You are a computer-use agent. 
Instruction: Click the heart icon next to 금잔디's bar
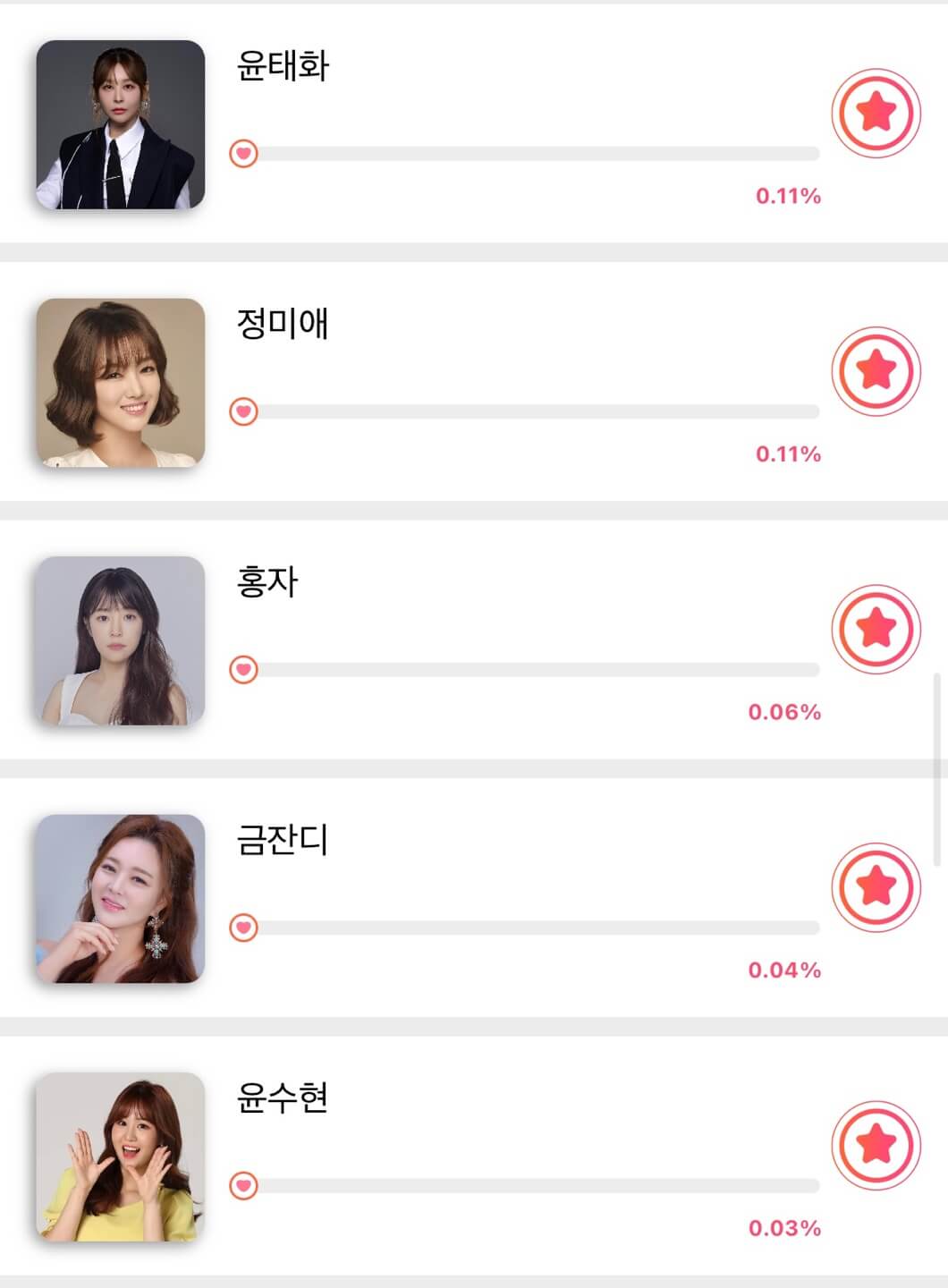pyautogui.click(x=243, y=926)
